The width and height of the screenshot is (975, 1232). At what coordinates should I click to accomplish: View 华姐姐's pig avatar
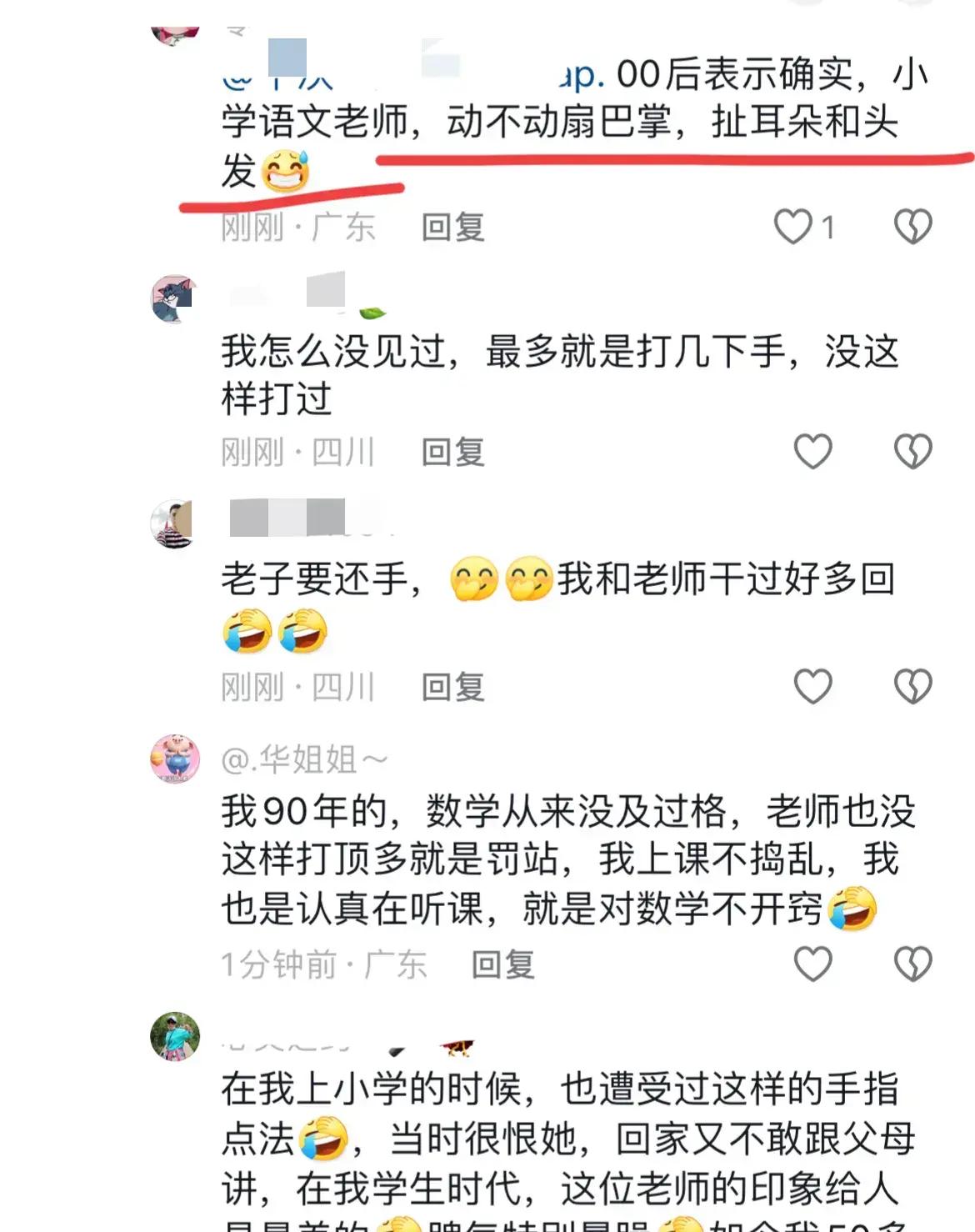pos(174,759)
